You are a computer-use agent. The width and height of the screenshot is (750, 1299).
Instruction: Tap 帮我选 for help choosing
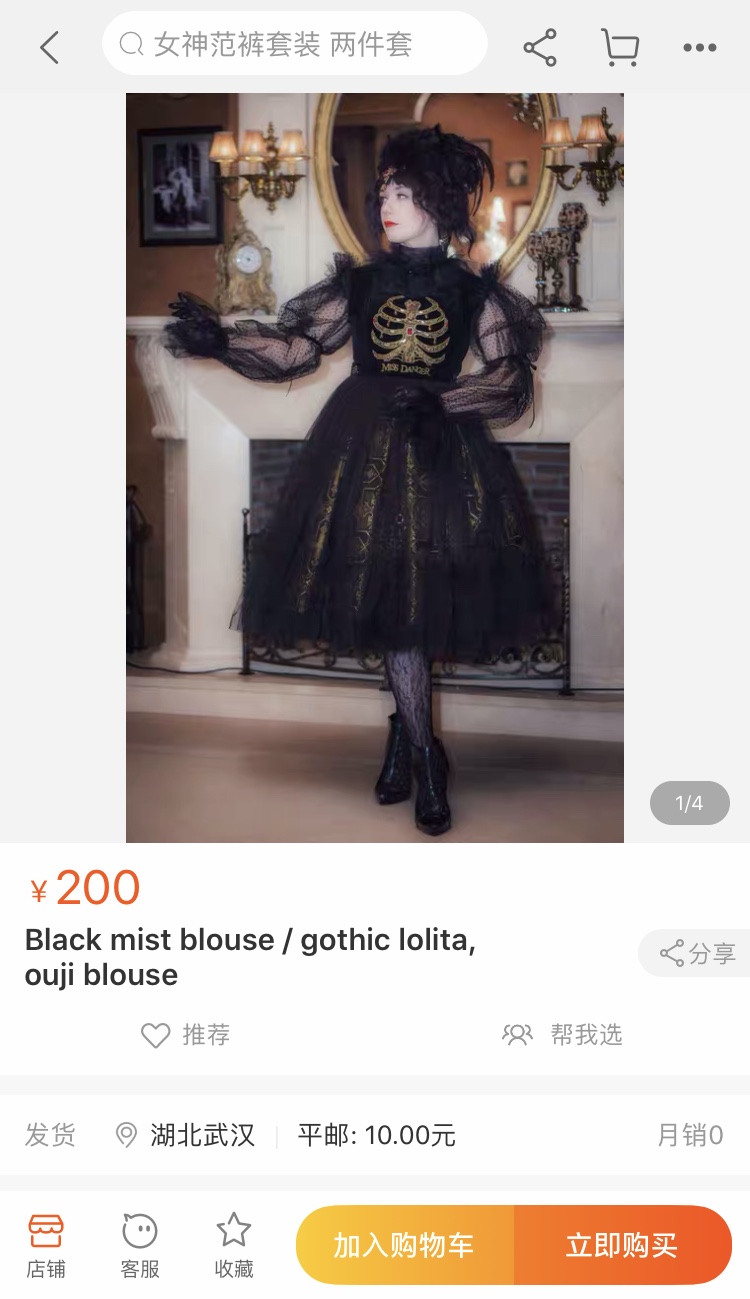click(x=562, y=1034)
